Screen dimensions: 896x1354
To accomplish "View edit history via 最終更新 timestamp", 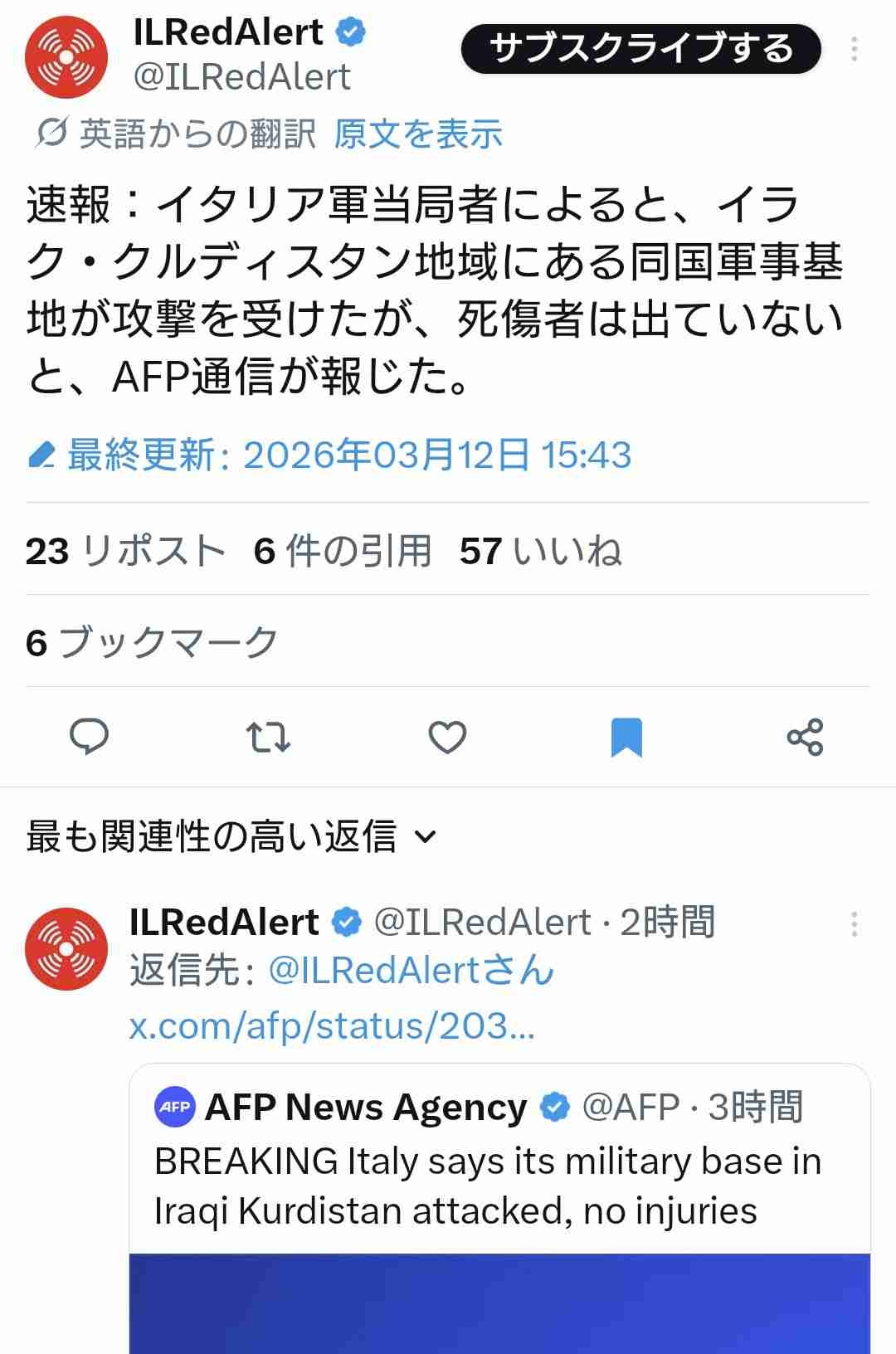I will tap(348, 455).
